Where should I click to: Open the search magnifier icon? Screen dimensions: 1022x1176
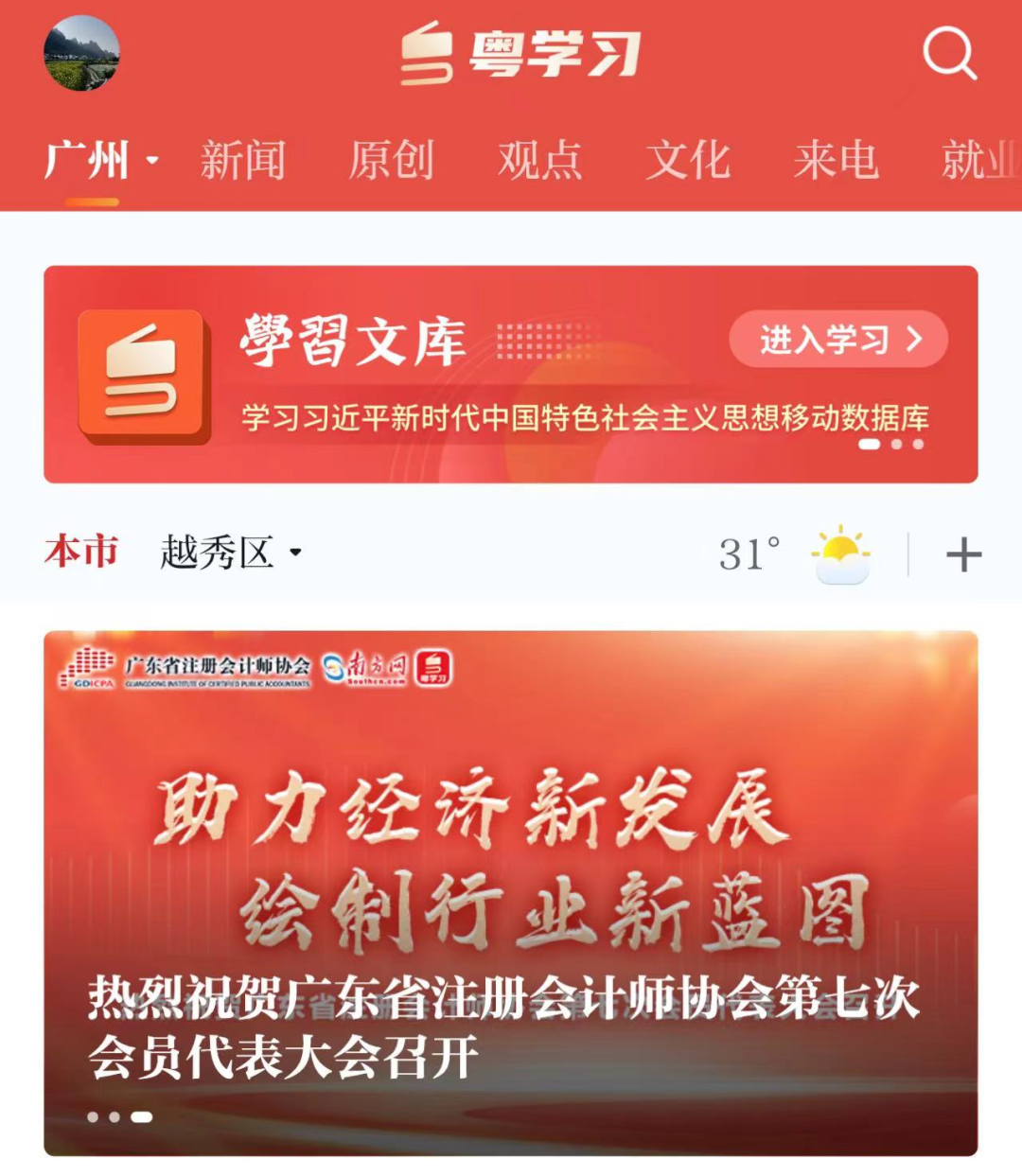coord(949,53)
